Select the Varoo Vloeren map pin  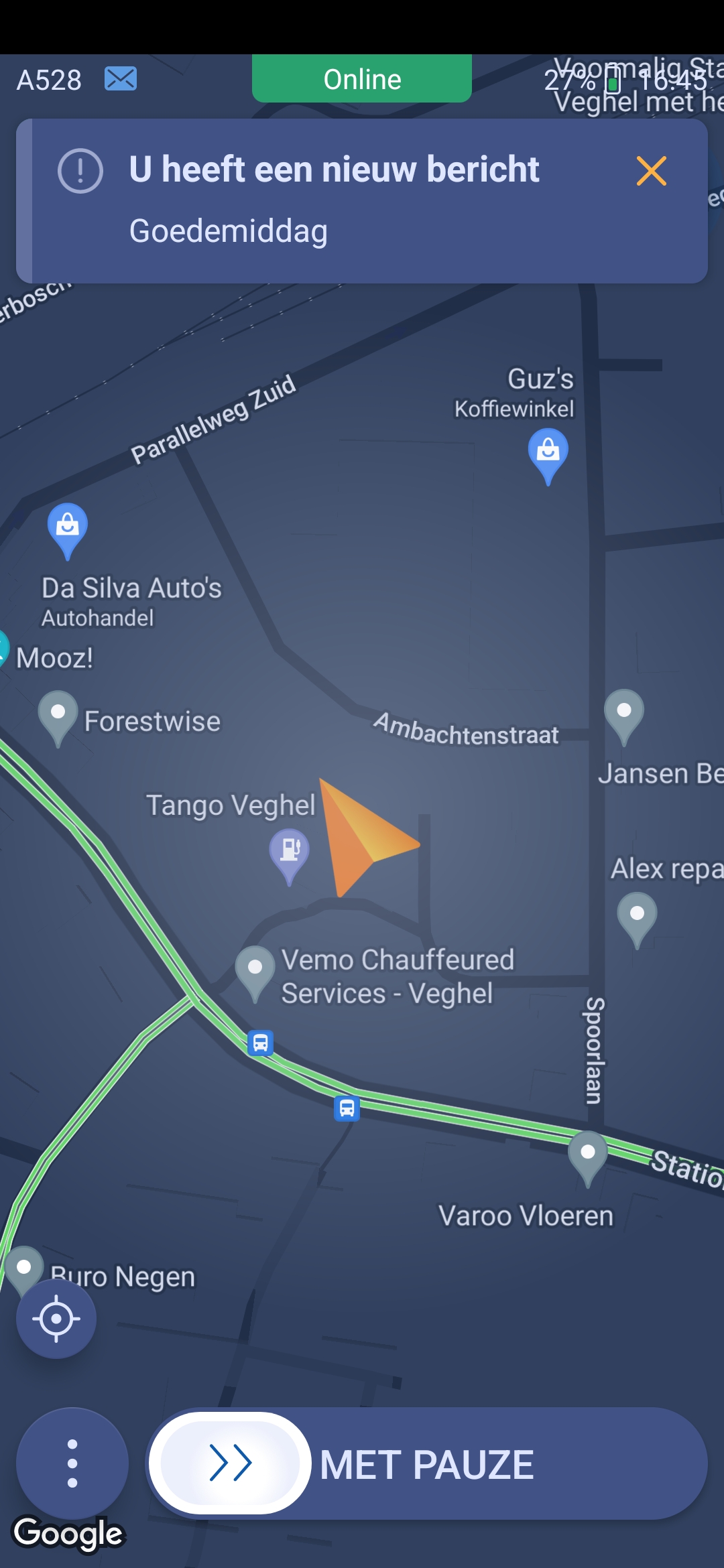tap(588, 1153)
